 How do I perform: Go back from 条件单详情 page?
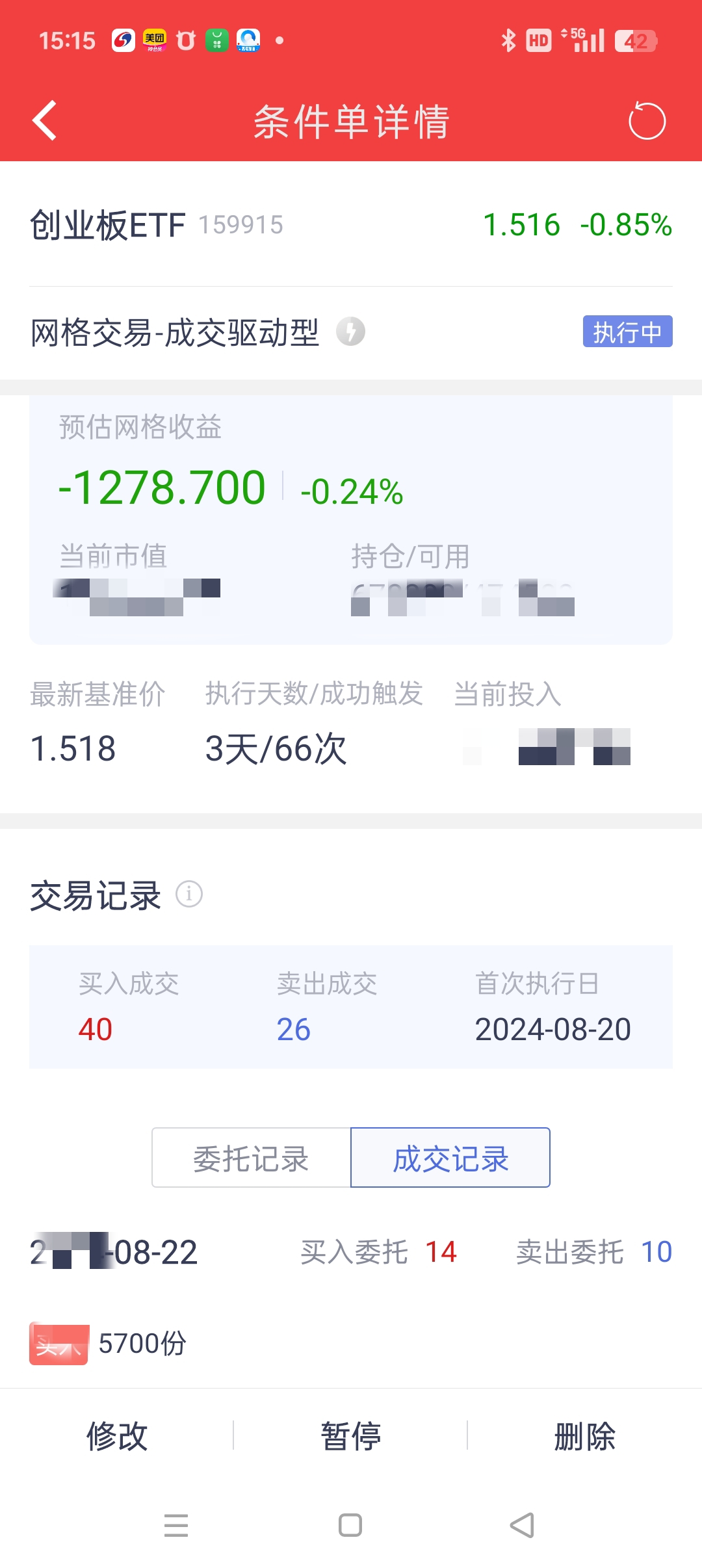(x=45, y=121)
